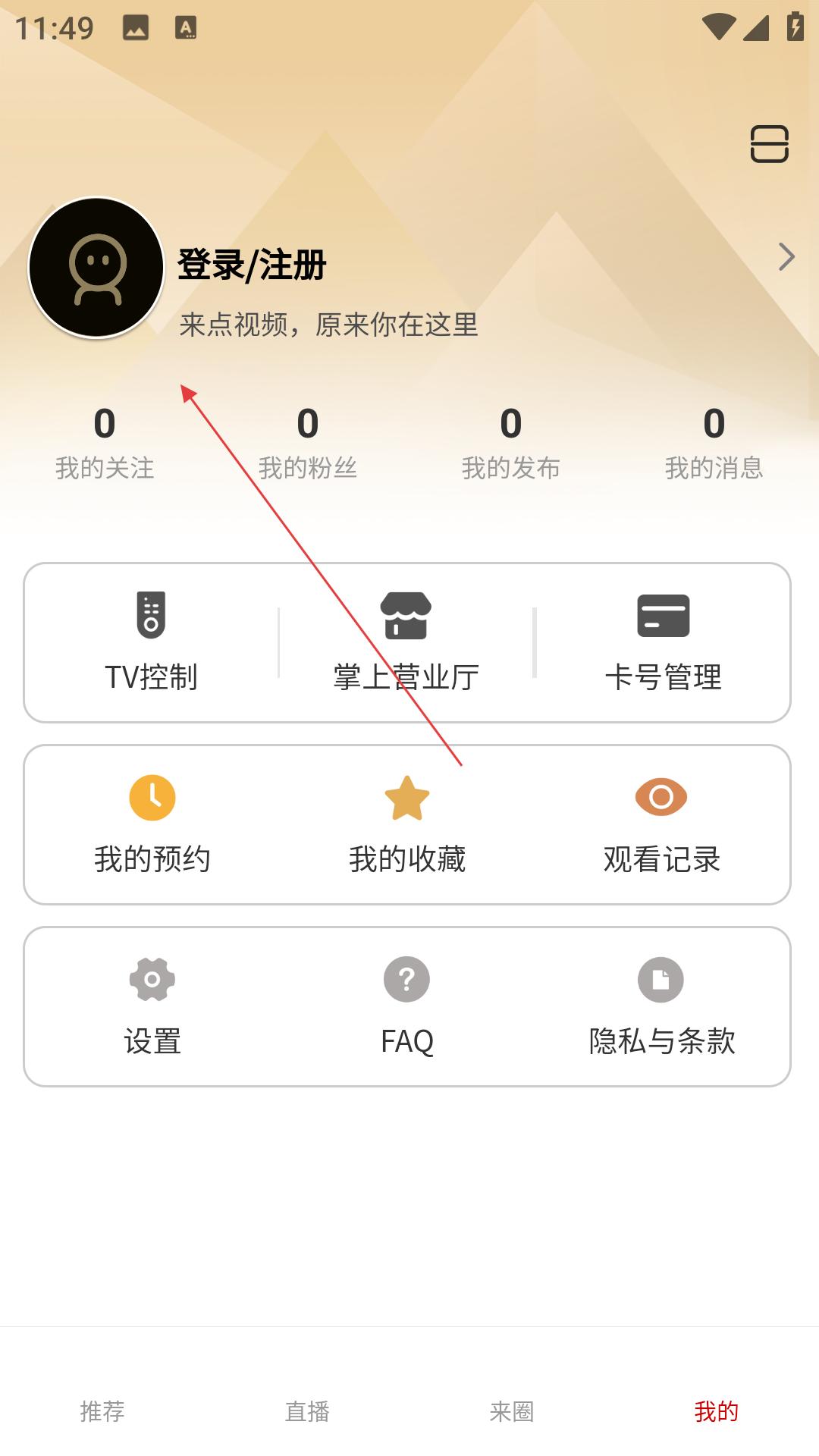819x1456 pixels.
Task: Open 掌上营业厅
Action: coord(406,642)
